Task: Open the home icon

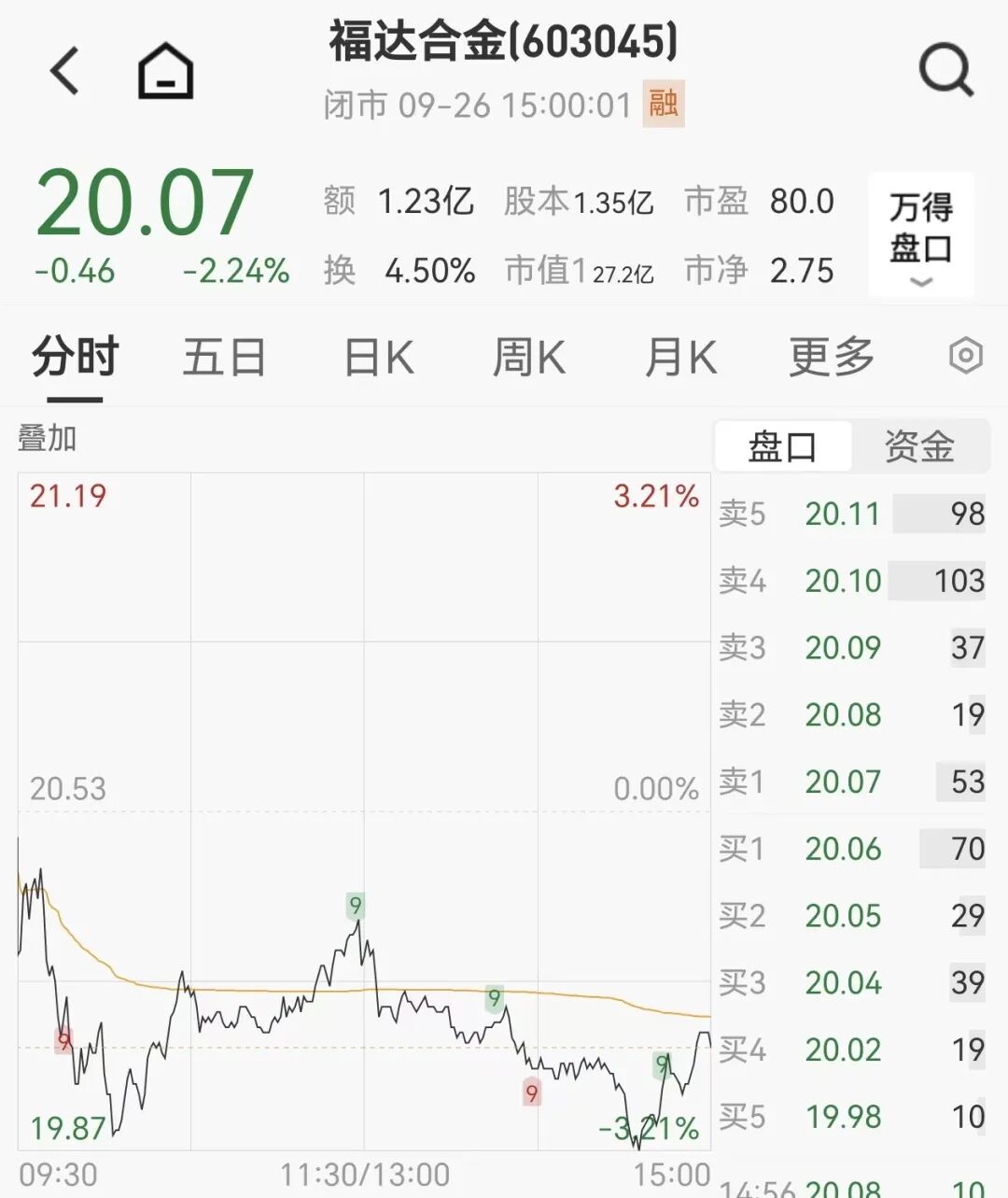Action: pos(165,71)
